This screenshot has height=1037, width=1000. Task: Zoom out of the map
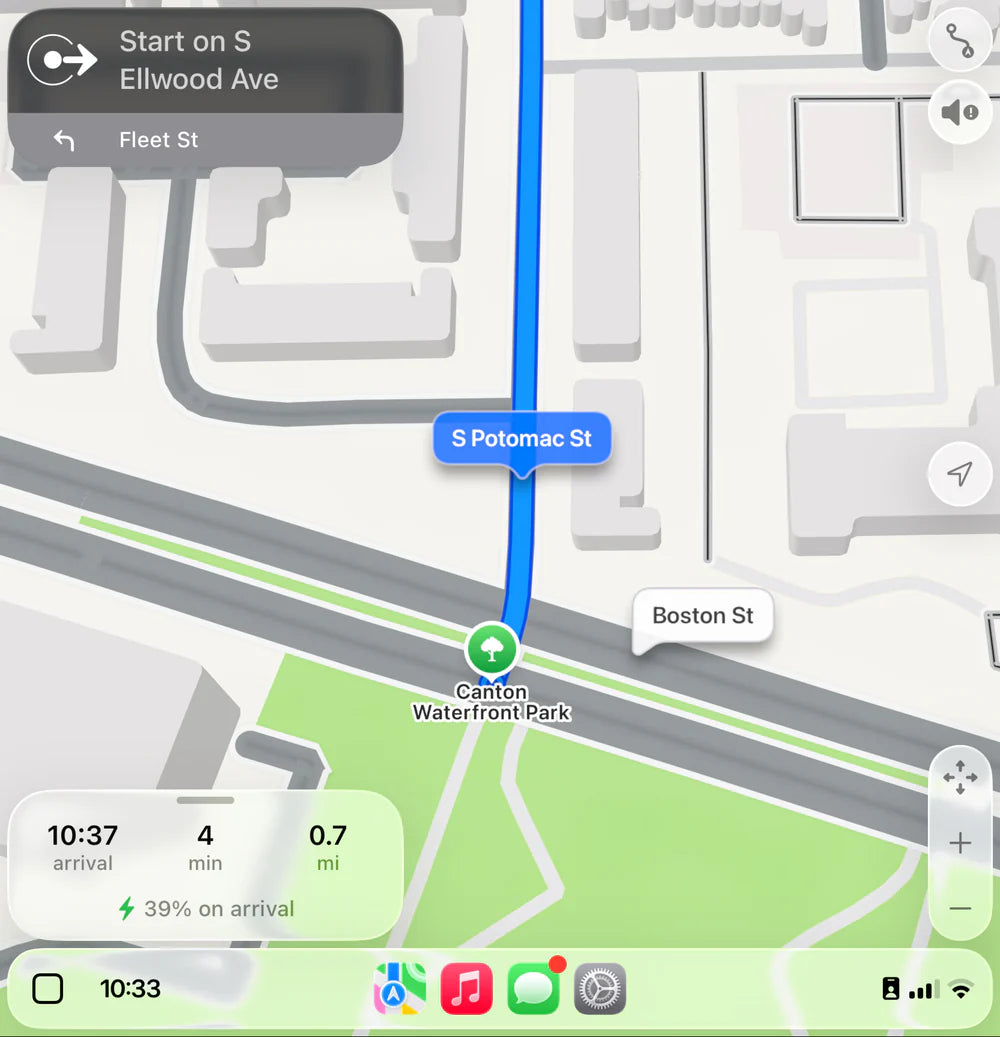pyautogui.click(x=959, y=908)
